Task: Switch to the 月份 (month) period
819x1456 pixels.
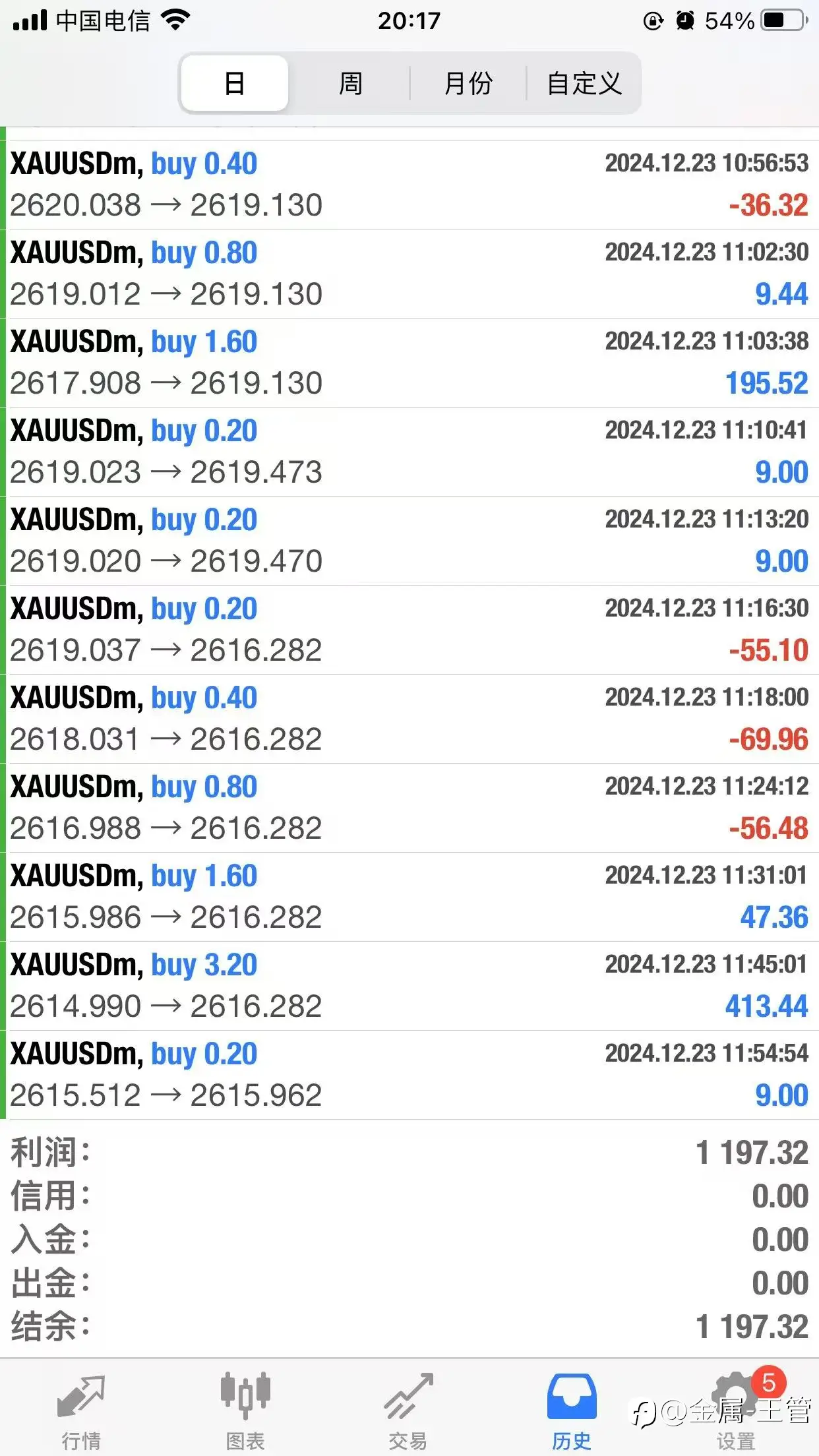Action: pyautogui.click(x=468, y=83)
